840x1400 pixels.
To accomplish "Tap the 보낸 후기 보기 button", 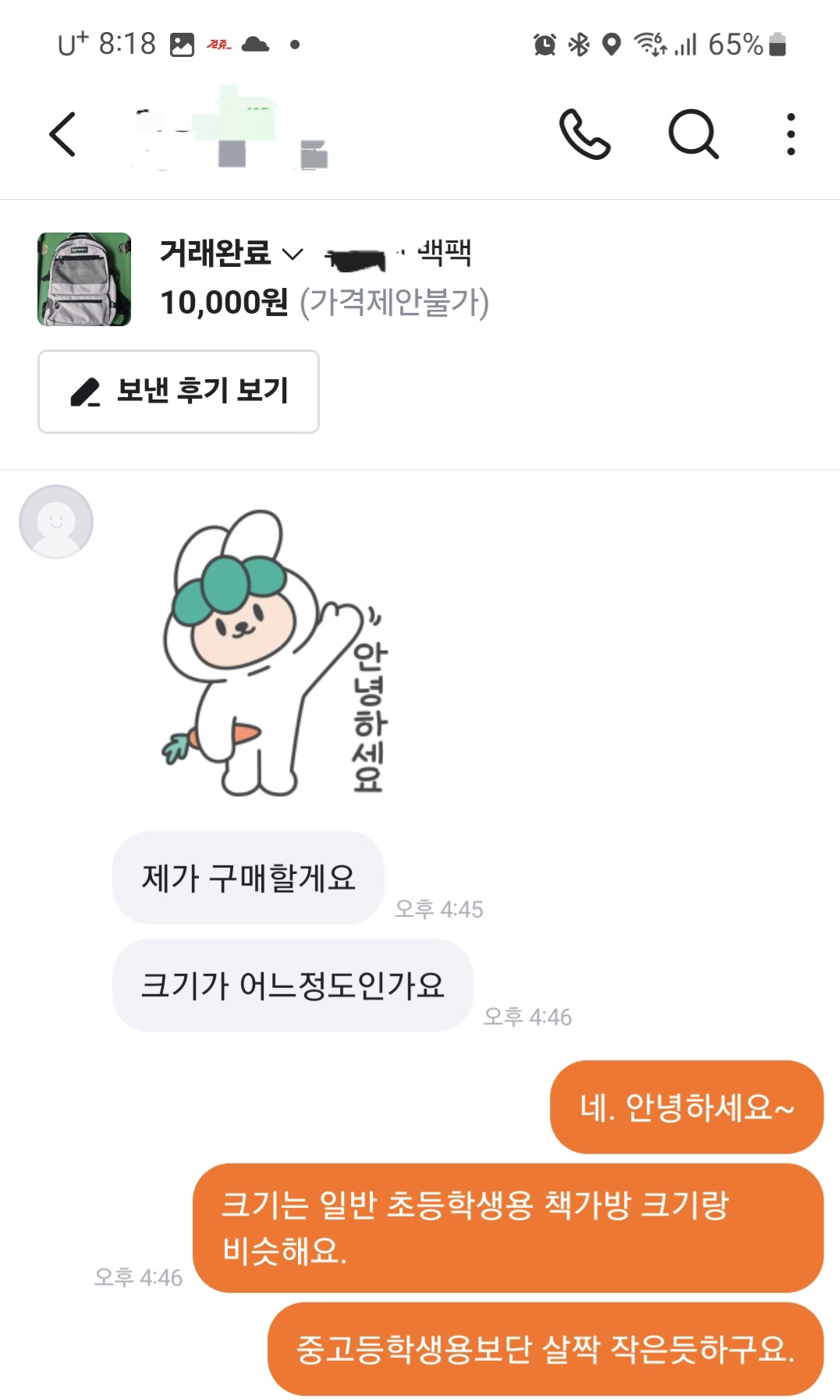I will [179, 391].
